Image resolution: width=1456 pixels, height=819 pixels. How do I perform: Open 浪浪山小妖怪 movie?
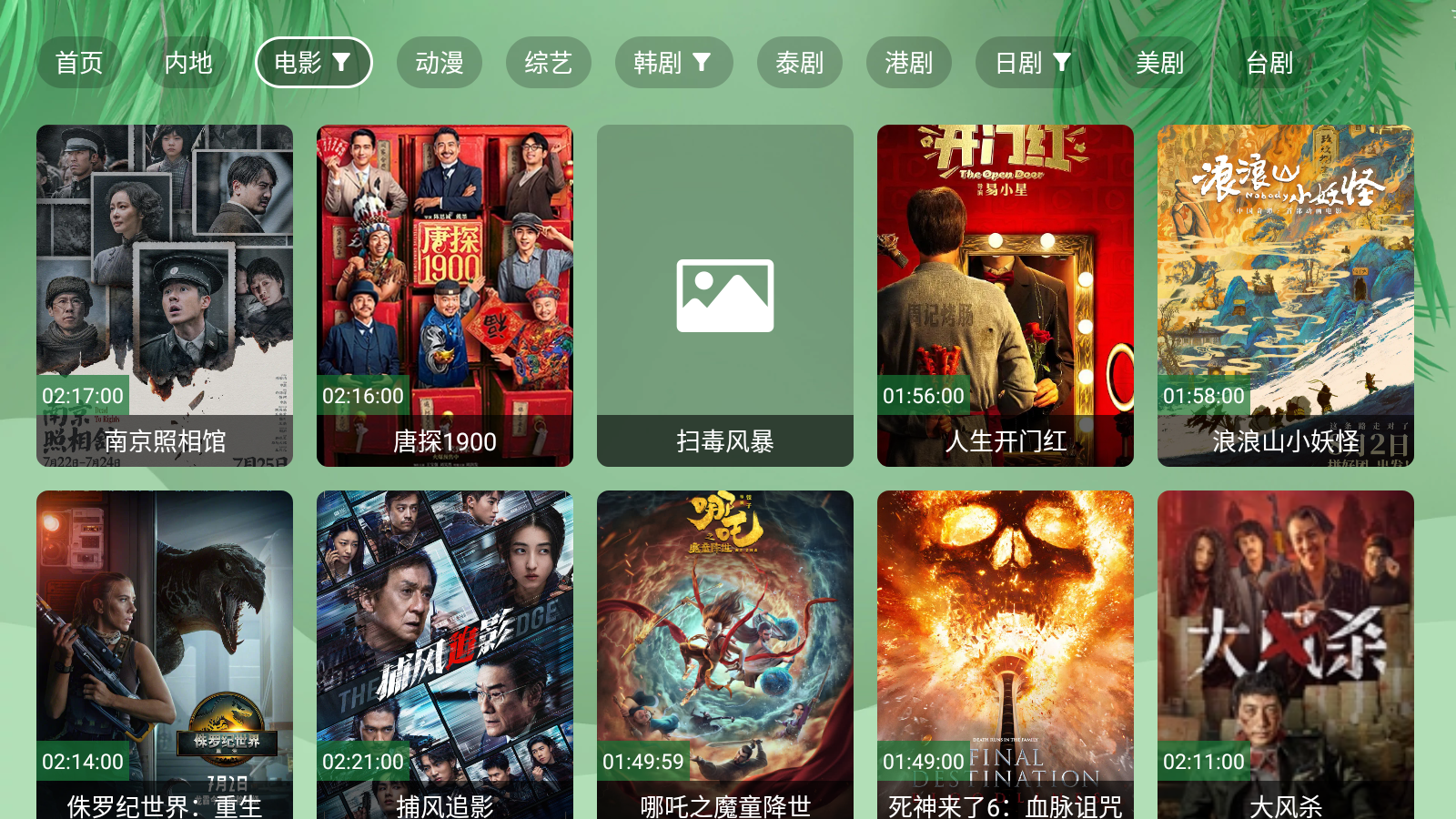[1286, 295]
